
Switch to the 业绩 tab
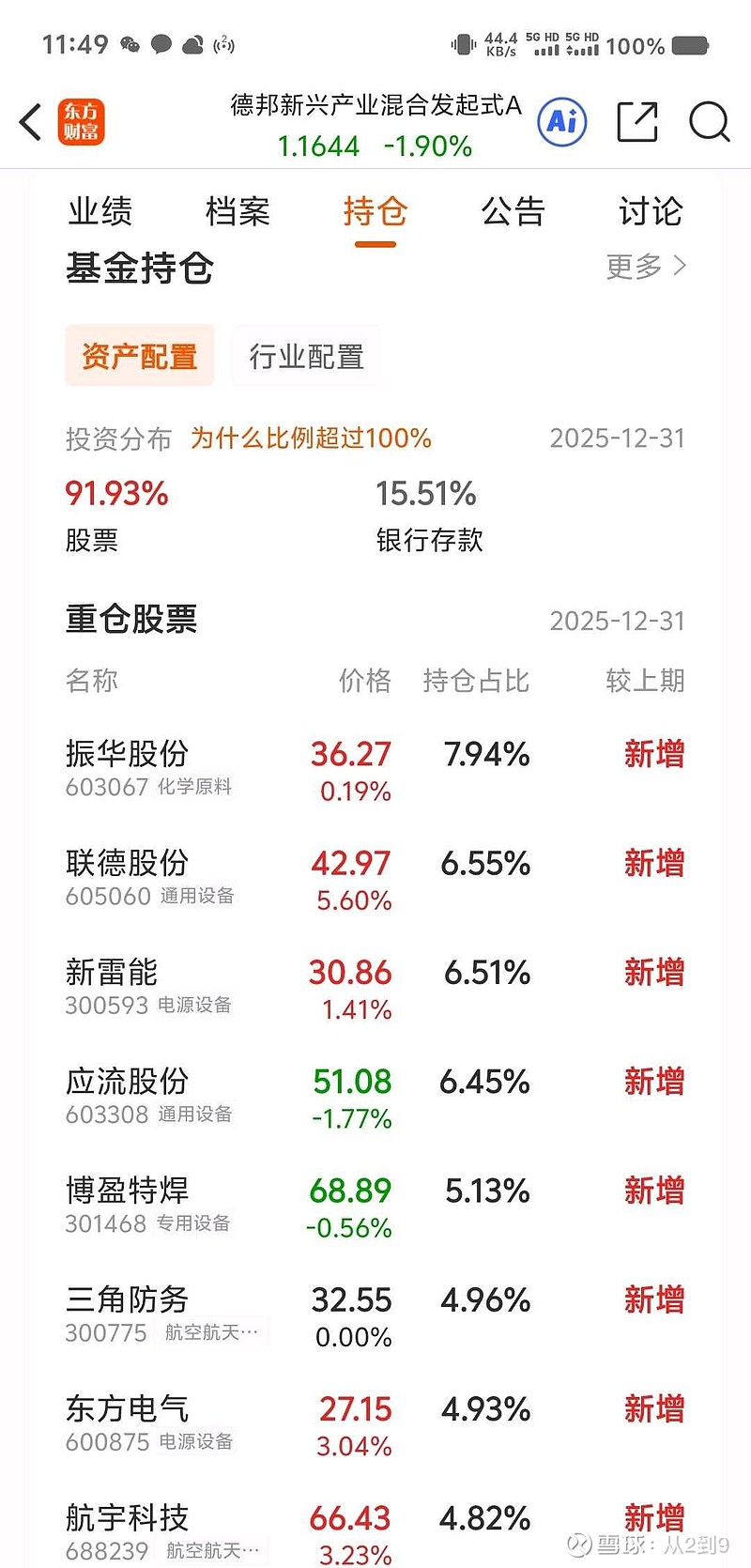[100, 212]
